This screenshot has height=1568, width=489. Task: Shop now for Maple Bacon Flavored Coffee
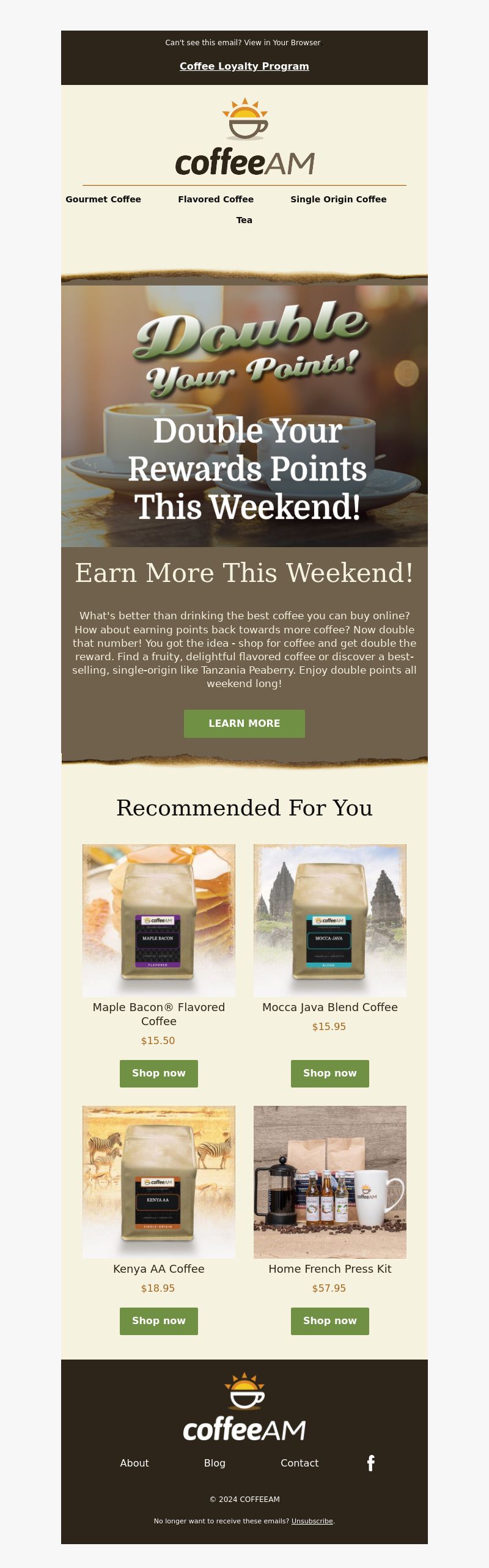[x=159, y=1073]
